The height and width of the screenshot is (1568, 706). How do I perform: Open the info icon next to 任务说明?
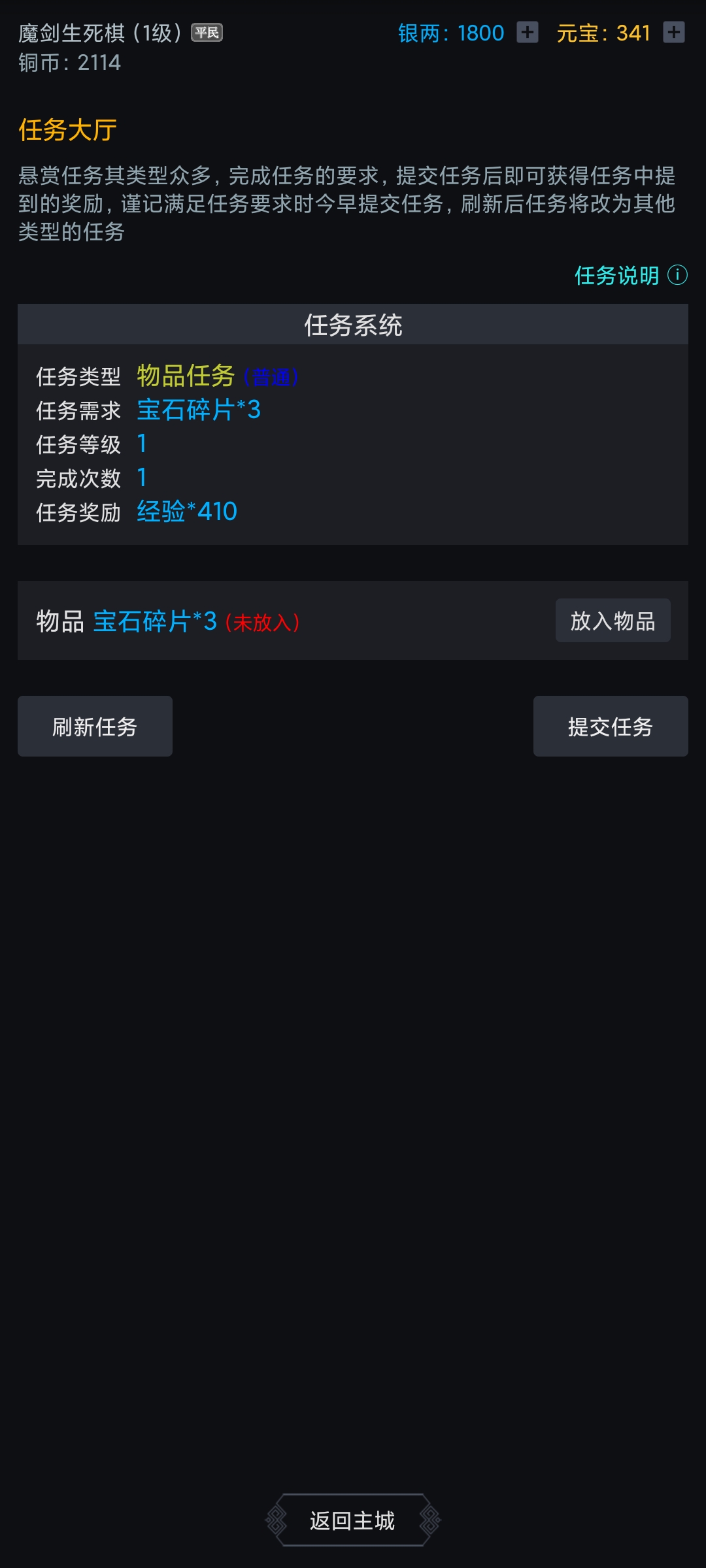(677, 276)
